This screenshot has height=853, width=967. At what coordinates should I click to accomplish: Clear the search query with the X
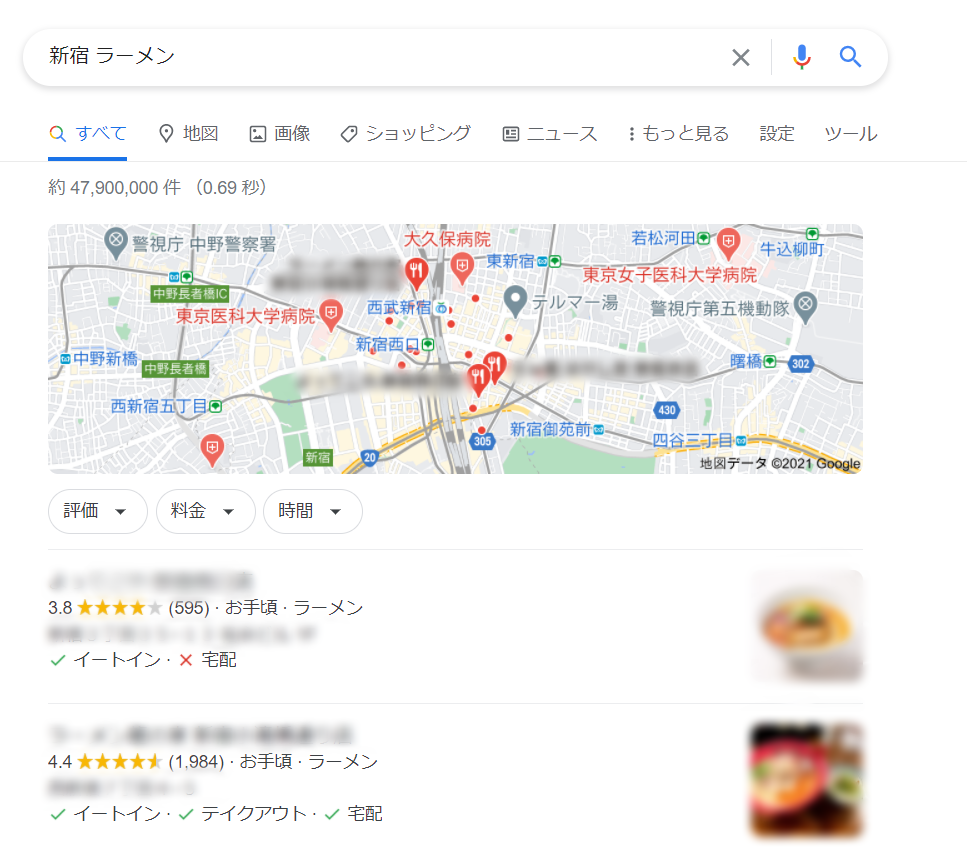point(740,57)
